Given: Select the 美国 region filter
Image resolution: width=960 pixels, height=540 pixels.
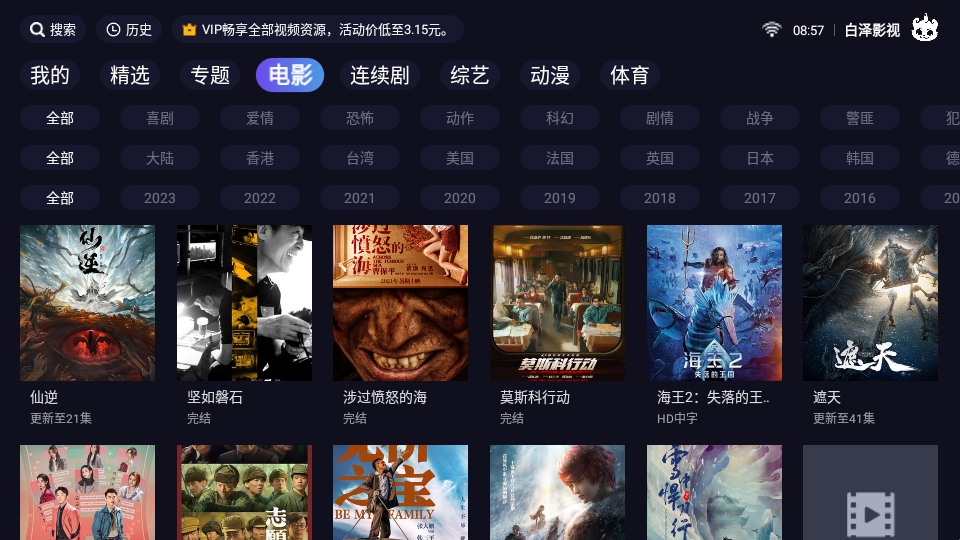Looking at the screenshot, I should 460,158.
